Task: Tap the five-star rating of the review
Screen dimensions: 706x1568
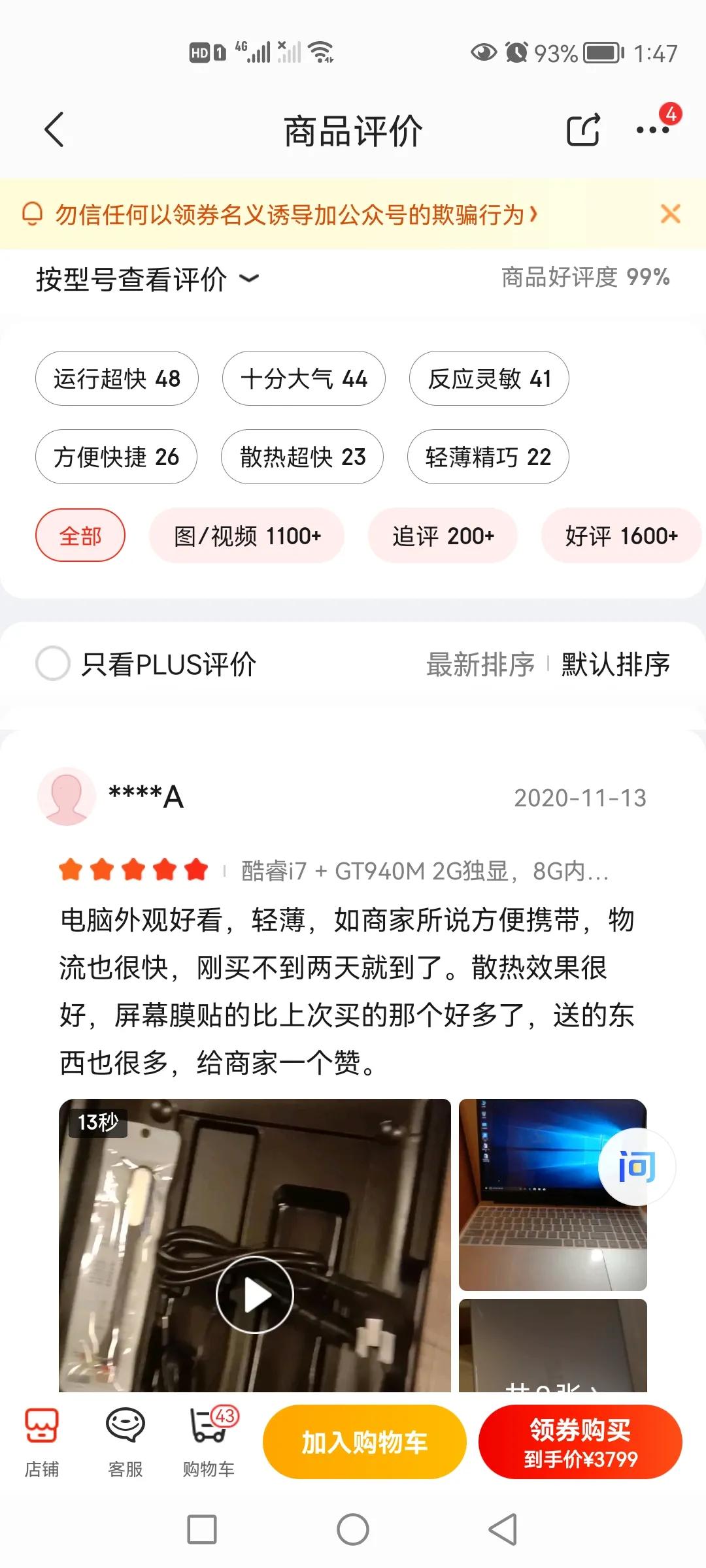Action: pos(133,869)
